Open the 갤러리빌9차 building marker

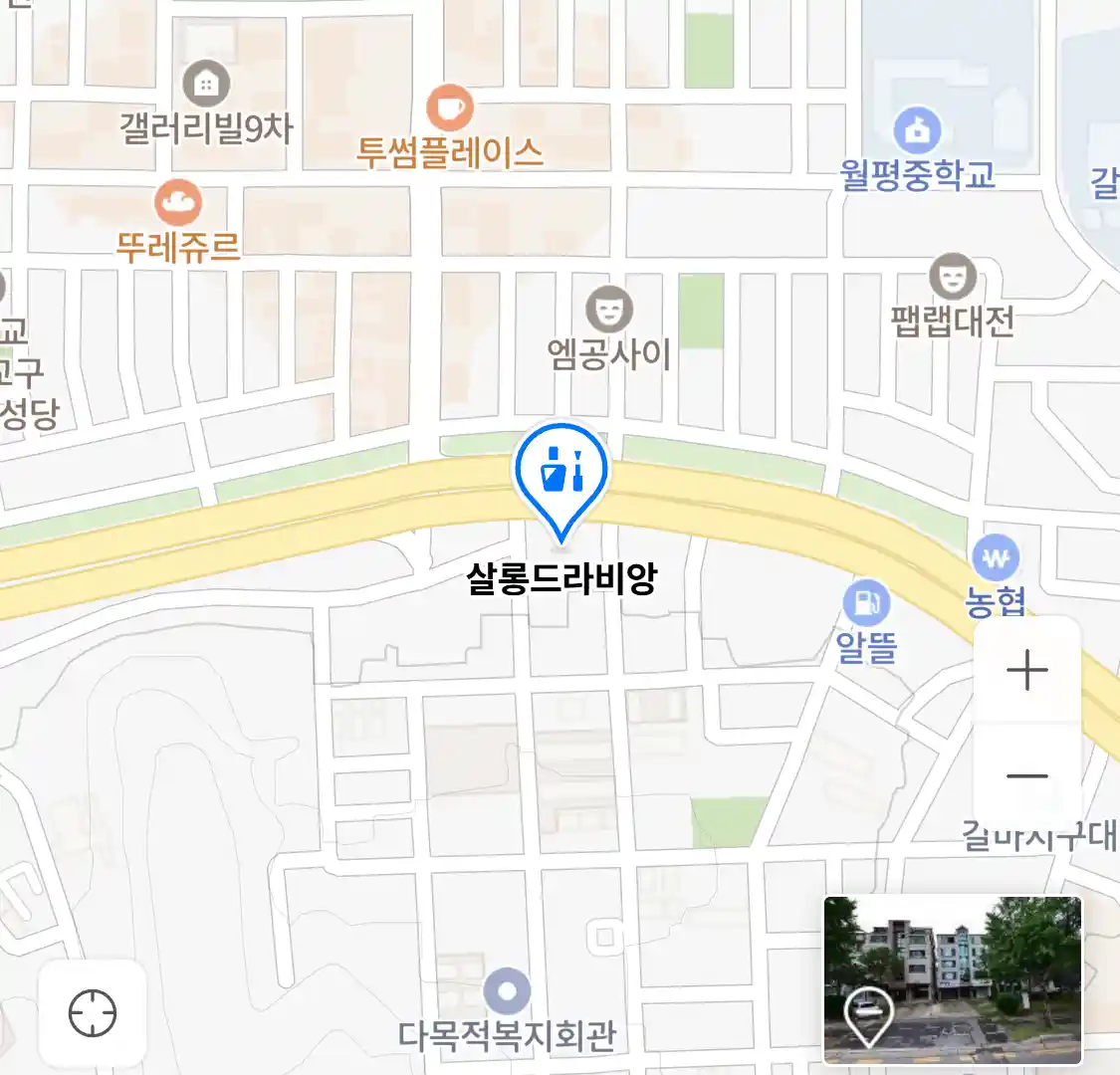click(x=206, y=85)
